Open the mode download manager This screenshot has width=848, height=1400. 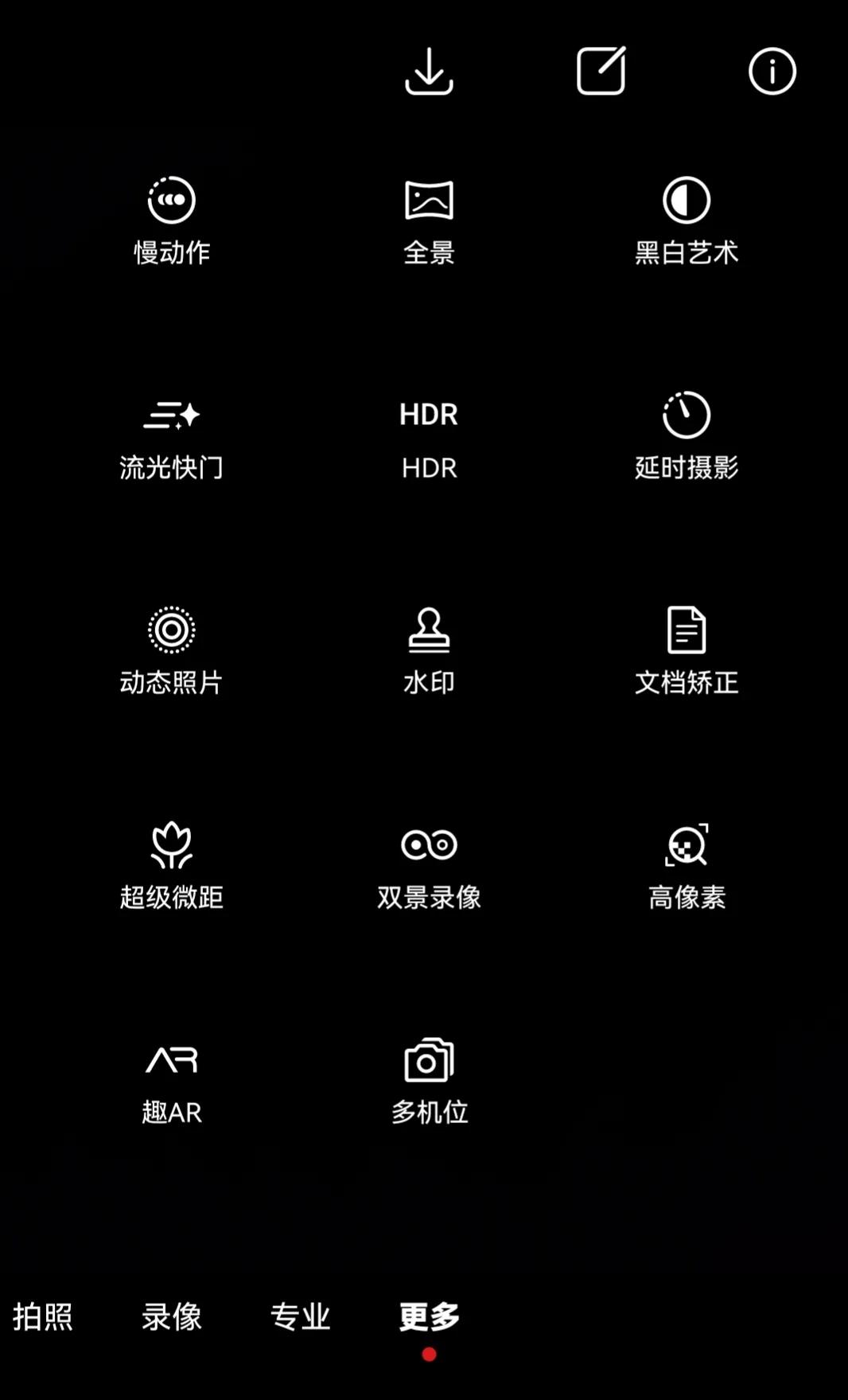428,72
